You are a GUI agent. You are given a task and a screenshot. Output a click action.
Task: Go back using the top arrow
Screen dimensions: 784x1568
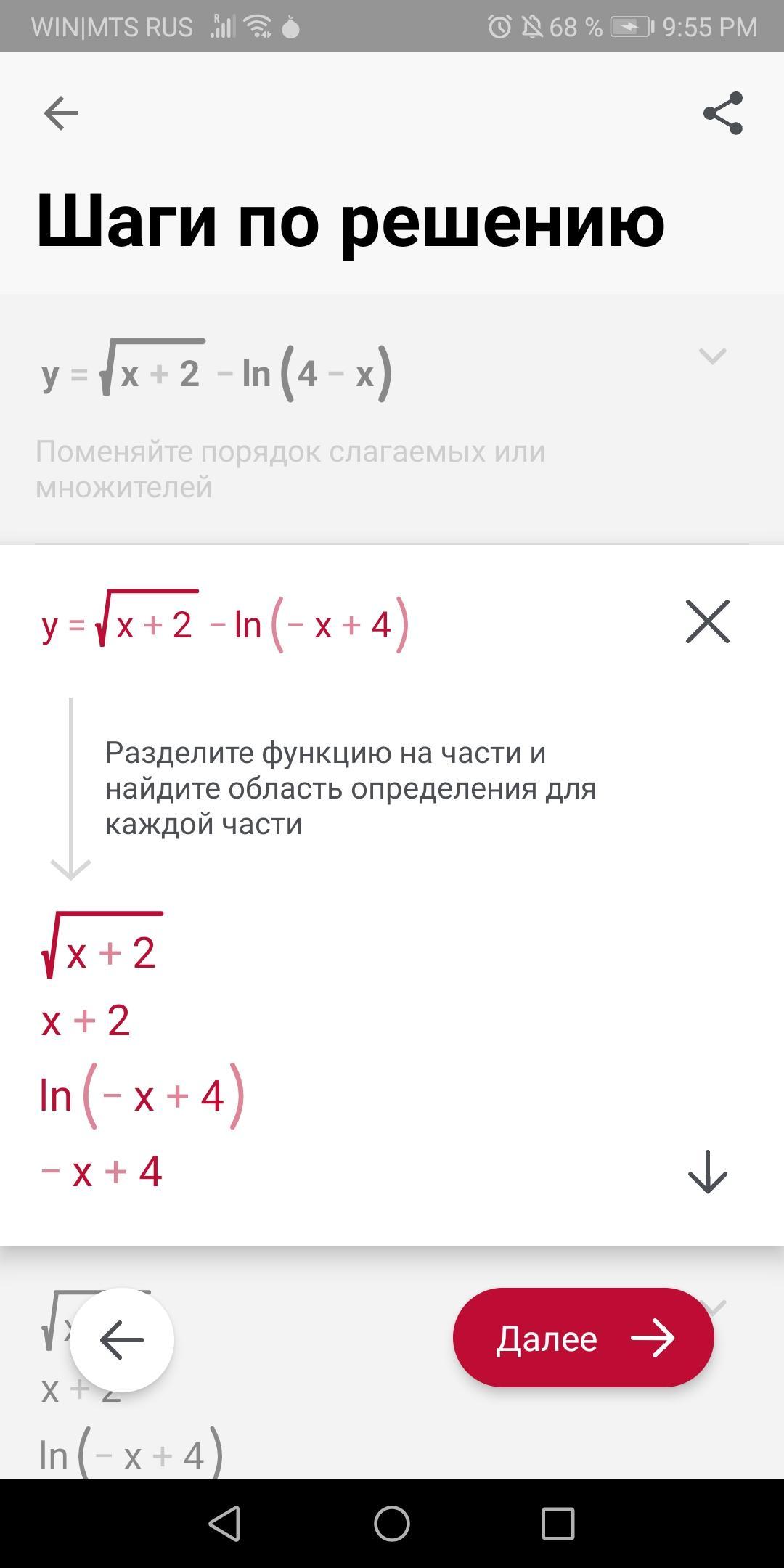[x=61, y=113]
